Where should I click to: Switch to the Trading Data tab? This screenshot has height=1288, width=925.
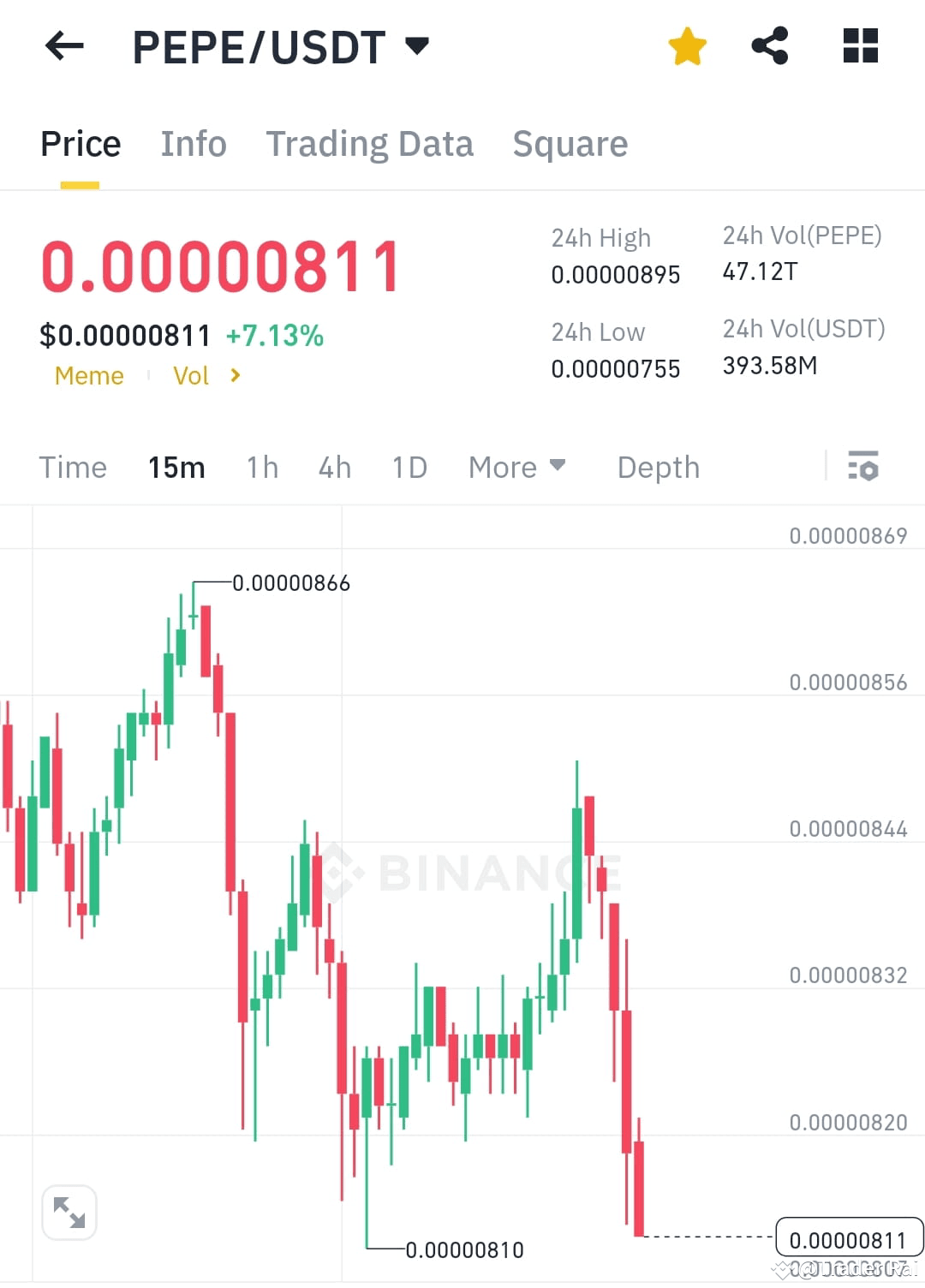(370, 144)
